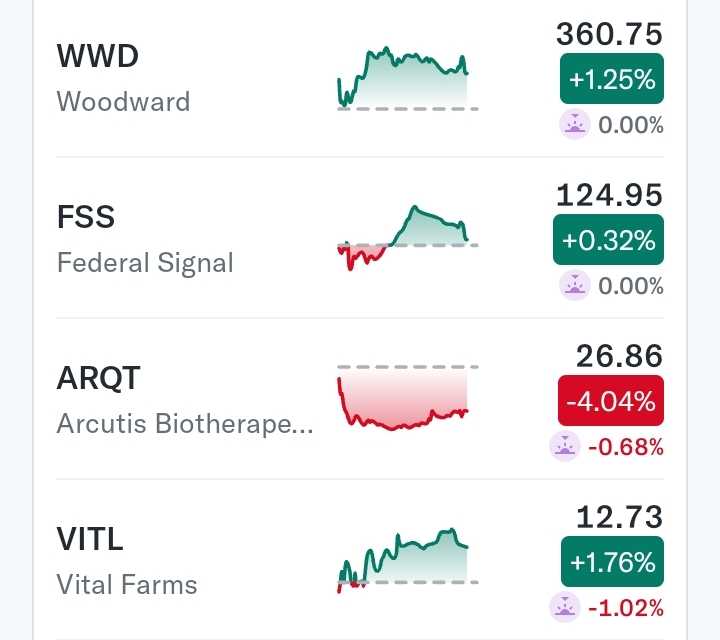
Task: Select the VITL Vital Farms row
Action: [x=360, y=560]
